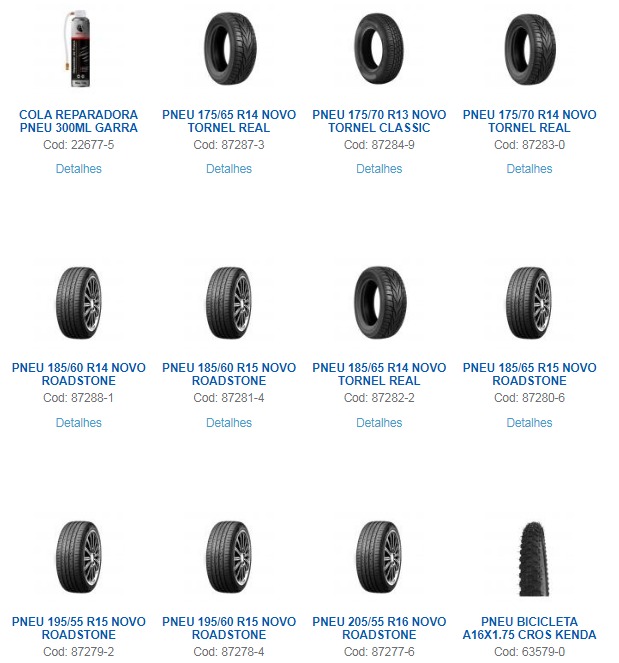Open Detalhes for Pneu 185/65 R15 Roadstone
Viewport: 619px width, 663px height.
tap(529, 423)
